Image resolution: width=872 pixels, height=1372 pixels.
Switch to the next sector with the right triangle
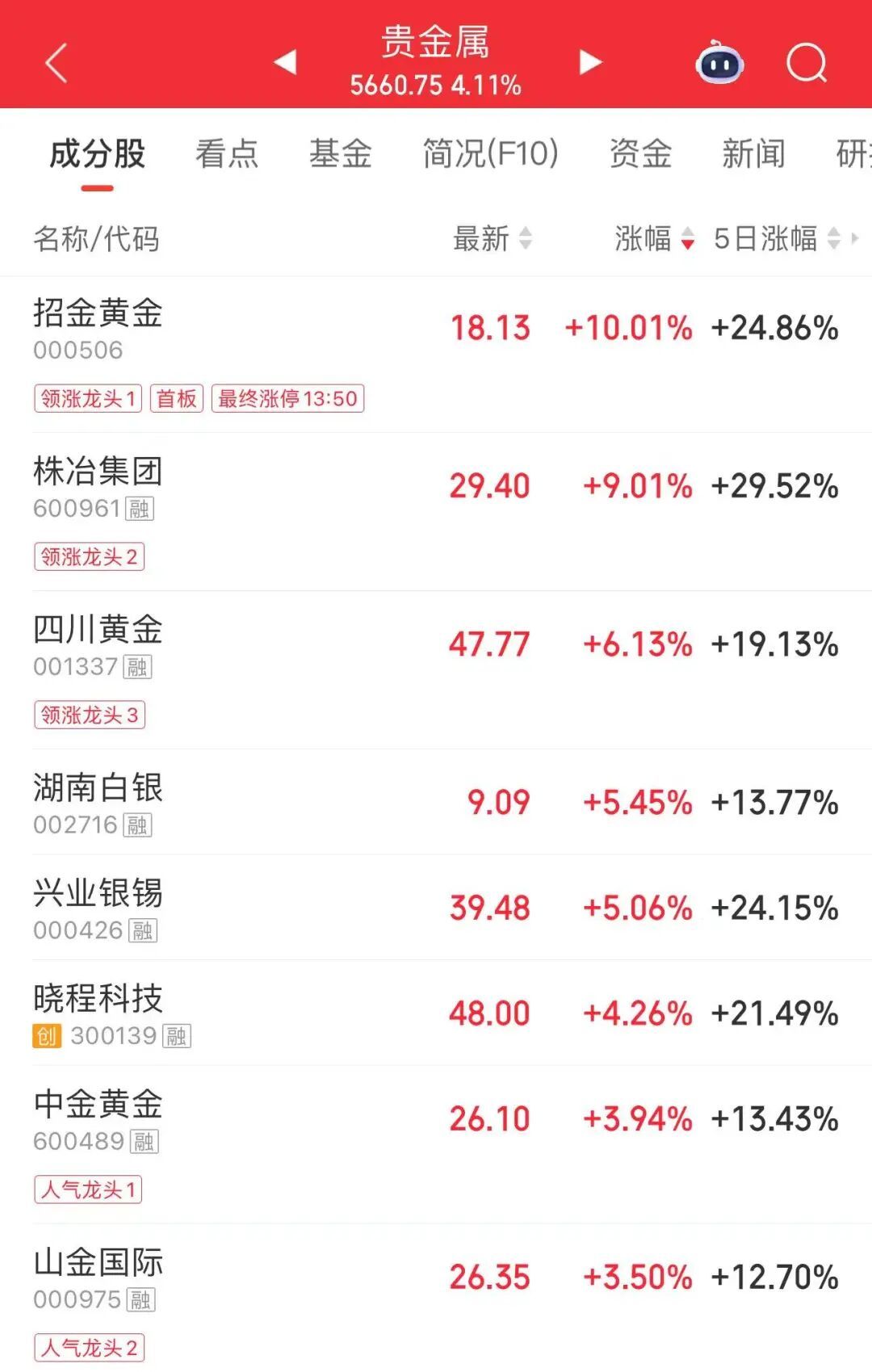click(x=590, y=62)
